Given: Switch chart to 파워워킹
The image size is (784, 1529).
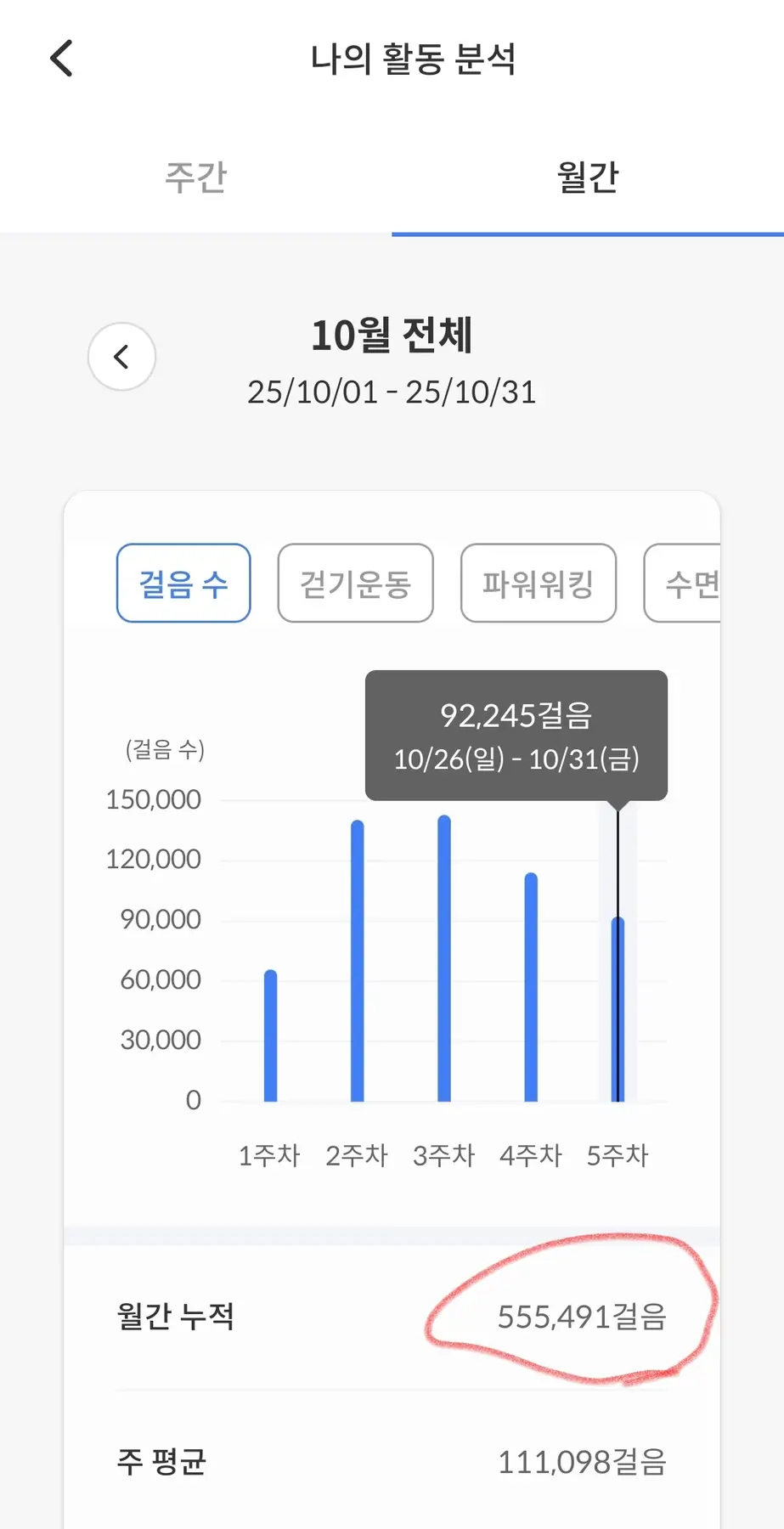Looking at the screenshot, I should coord(538,584).
